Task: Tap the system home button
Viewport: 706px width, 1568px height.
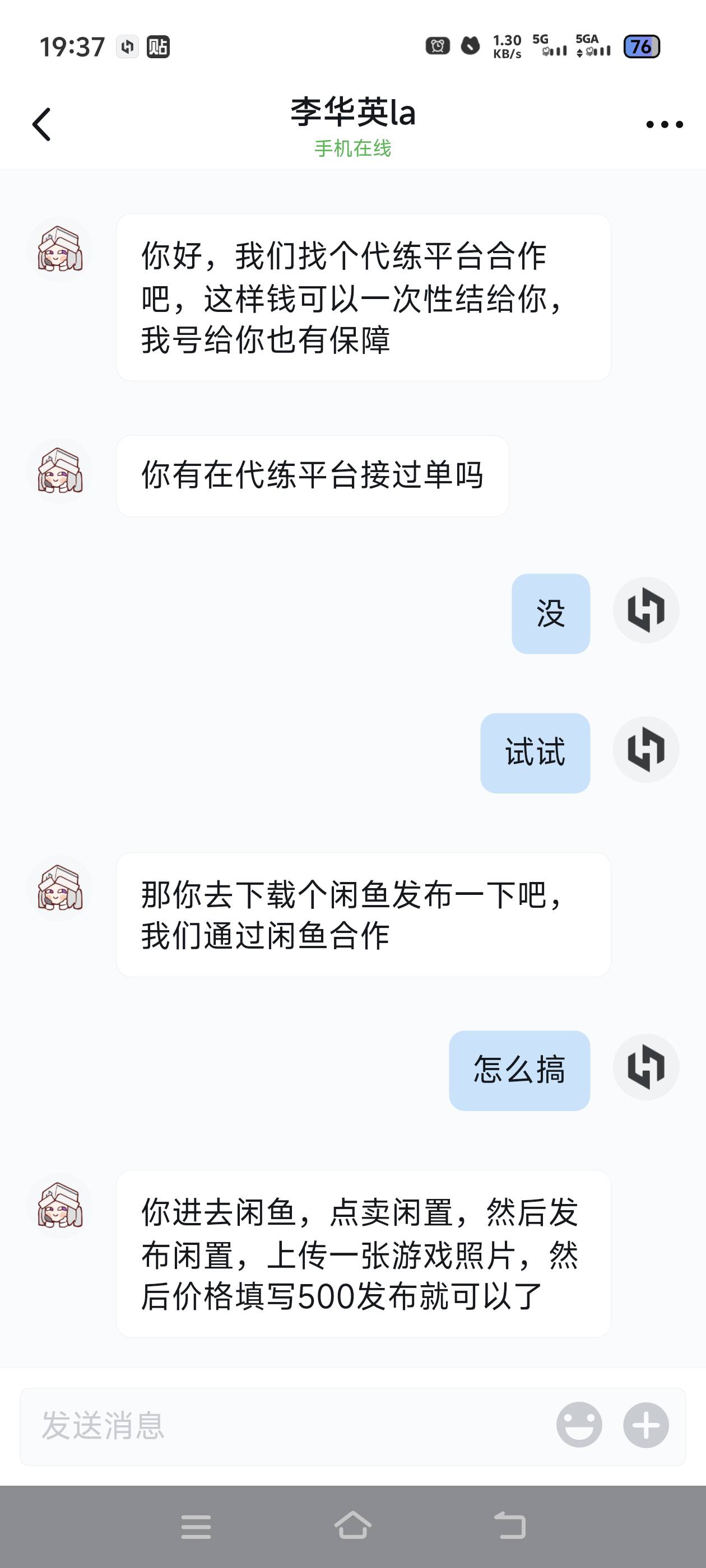Action: (x=352, y=1526)
